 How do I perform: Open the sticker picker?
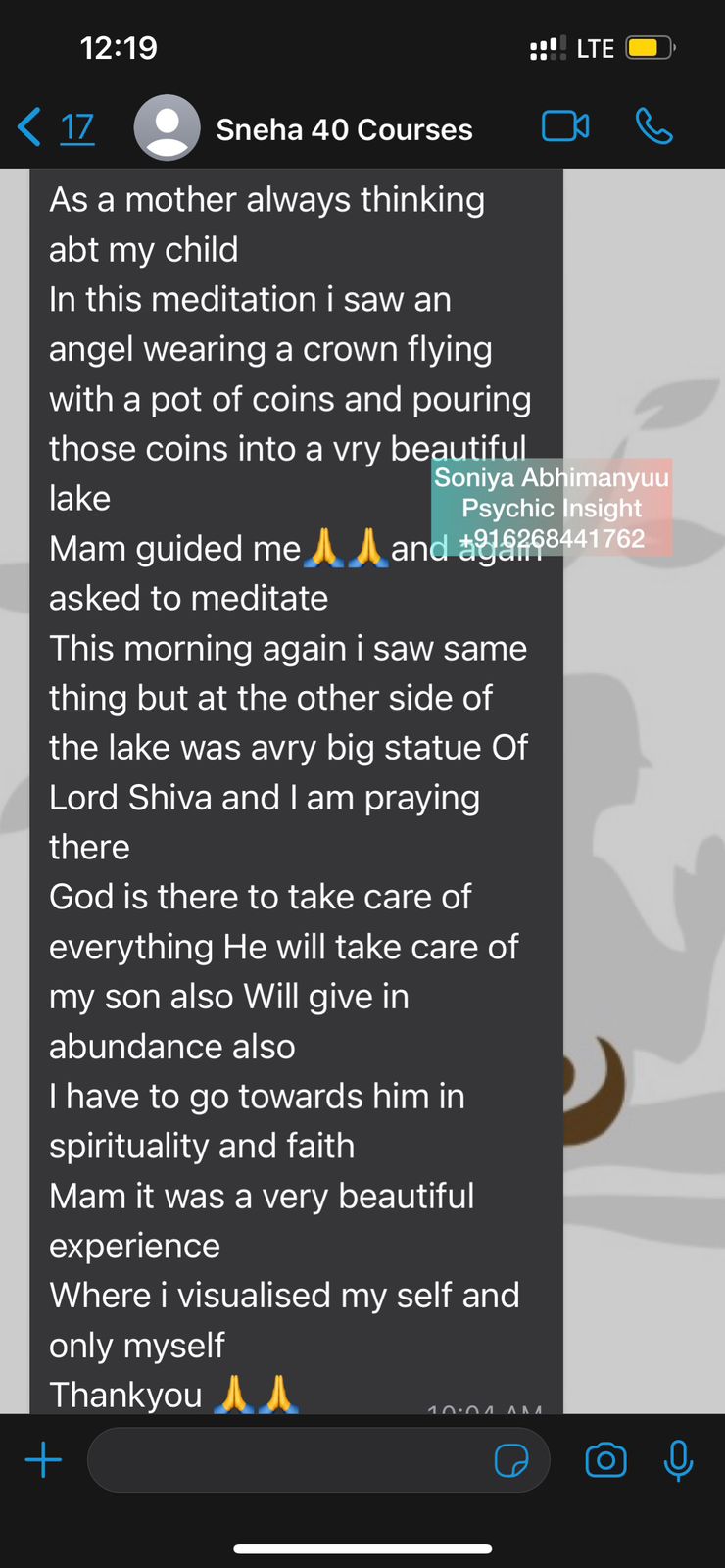point(511,1460)
